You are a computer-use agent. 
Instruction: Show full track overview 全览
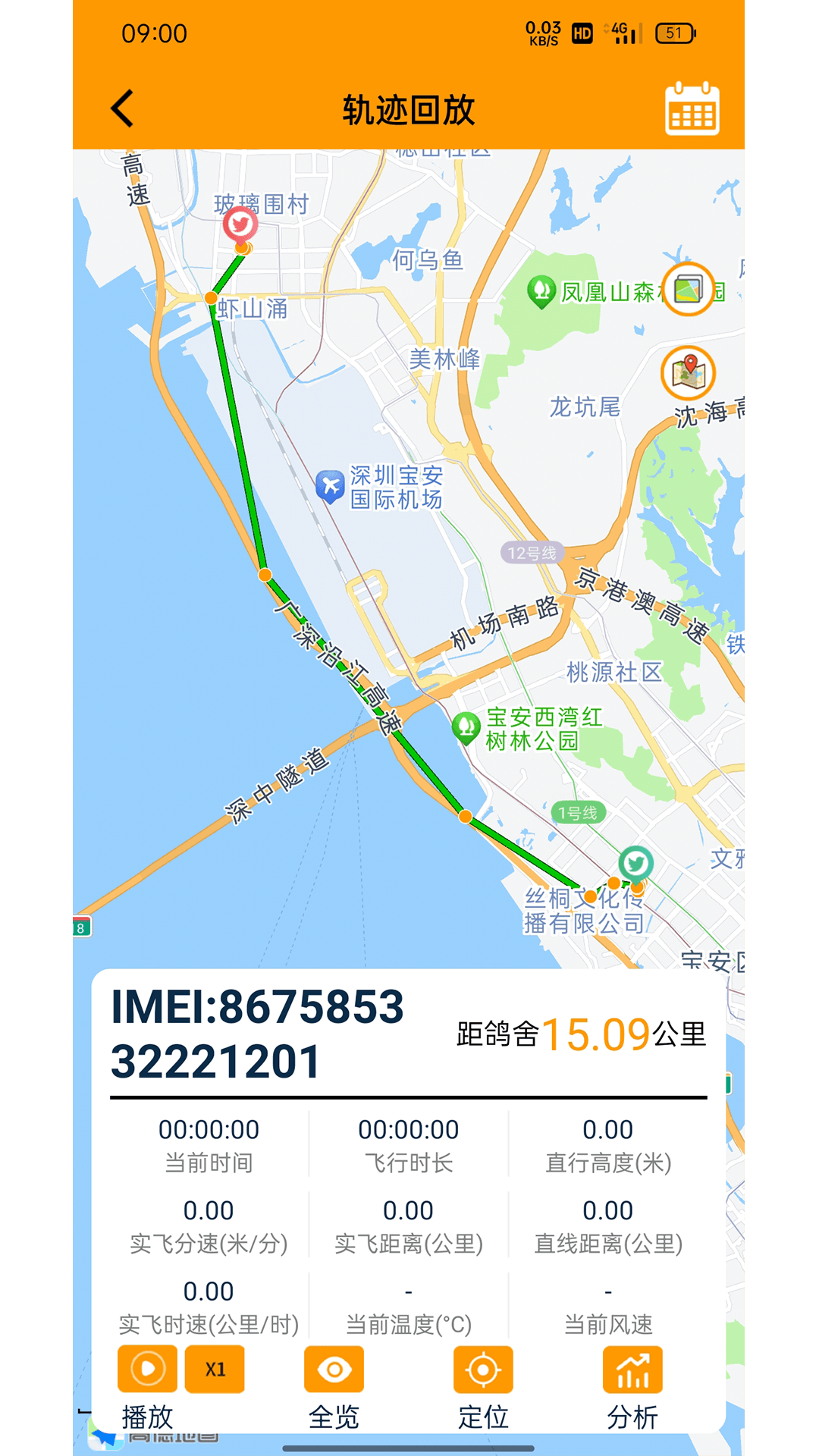tap(334, 1370)
